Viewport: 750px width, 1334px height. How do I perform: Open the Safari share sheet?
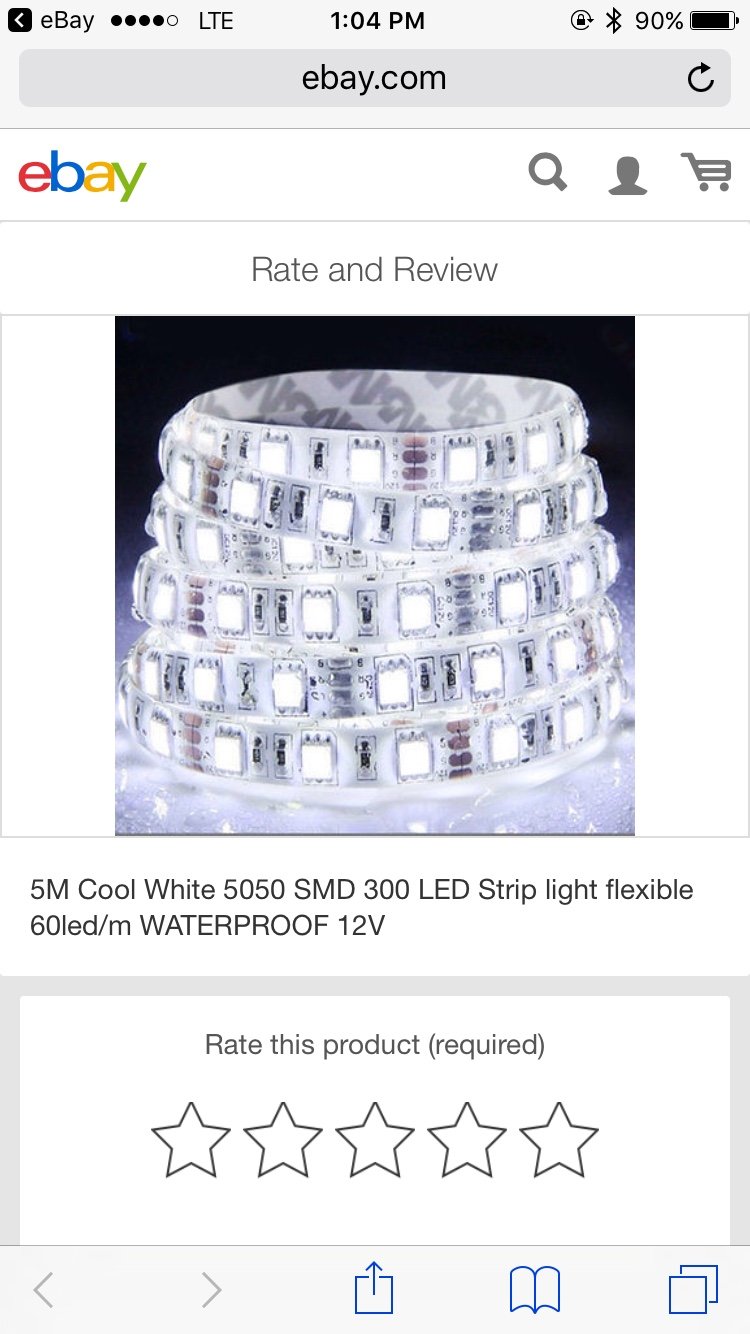tap(374, 1288)
